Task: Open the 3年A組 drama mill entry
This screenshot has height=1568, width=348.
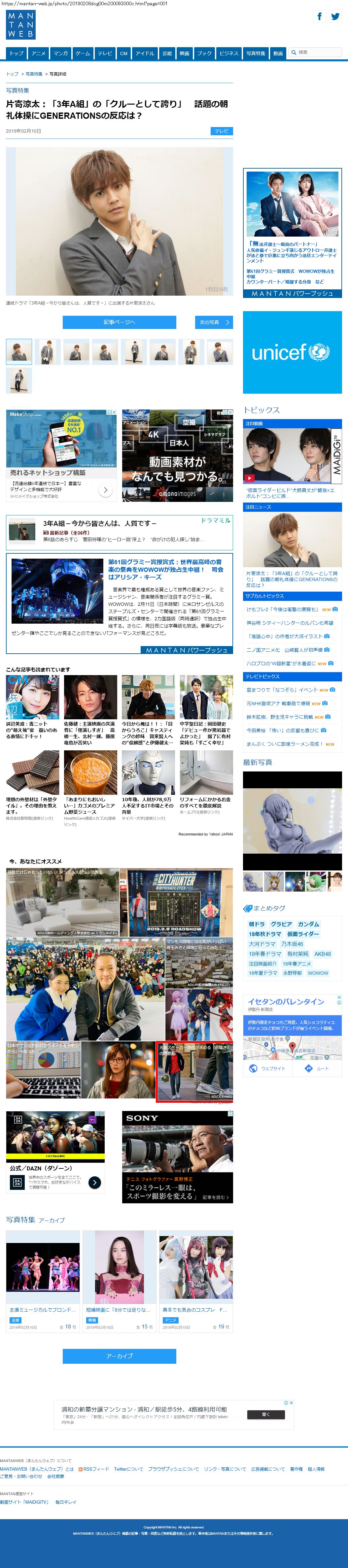Action: pyautogui.click(x=120, y=532)
